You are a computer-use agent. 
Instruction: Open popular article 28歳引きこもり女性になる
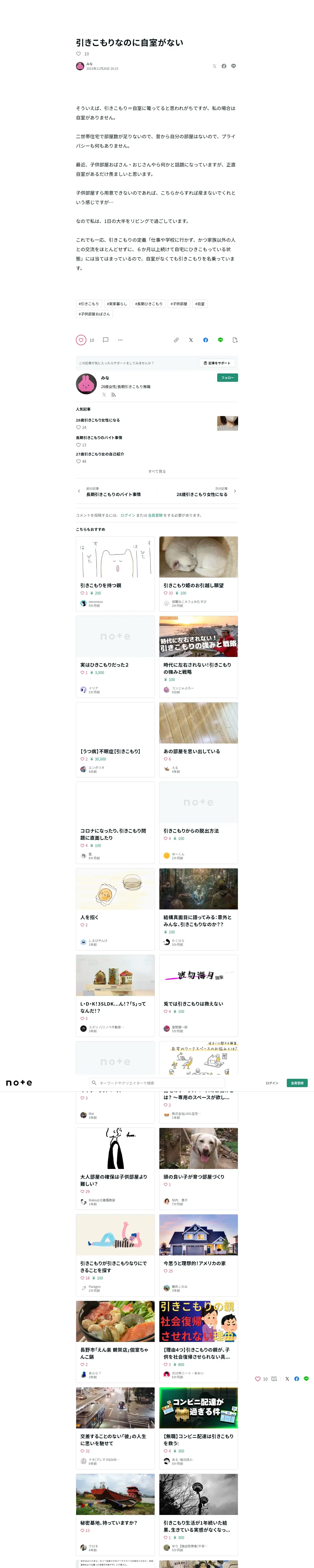pyautogui.click(x=98, y=420)
